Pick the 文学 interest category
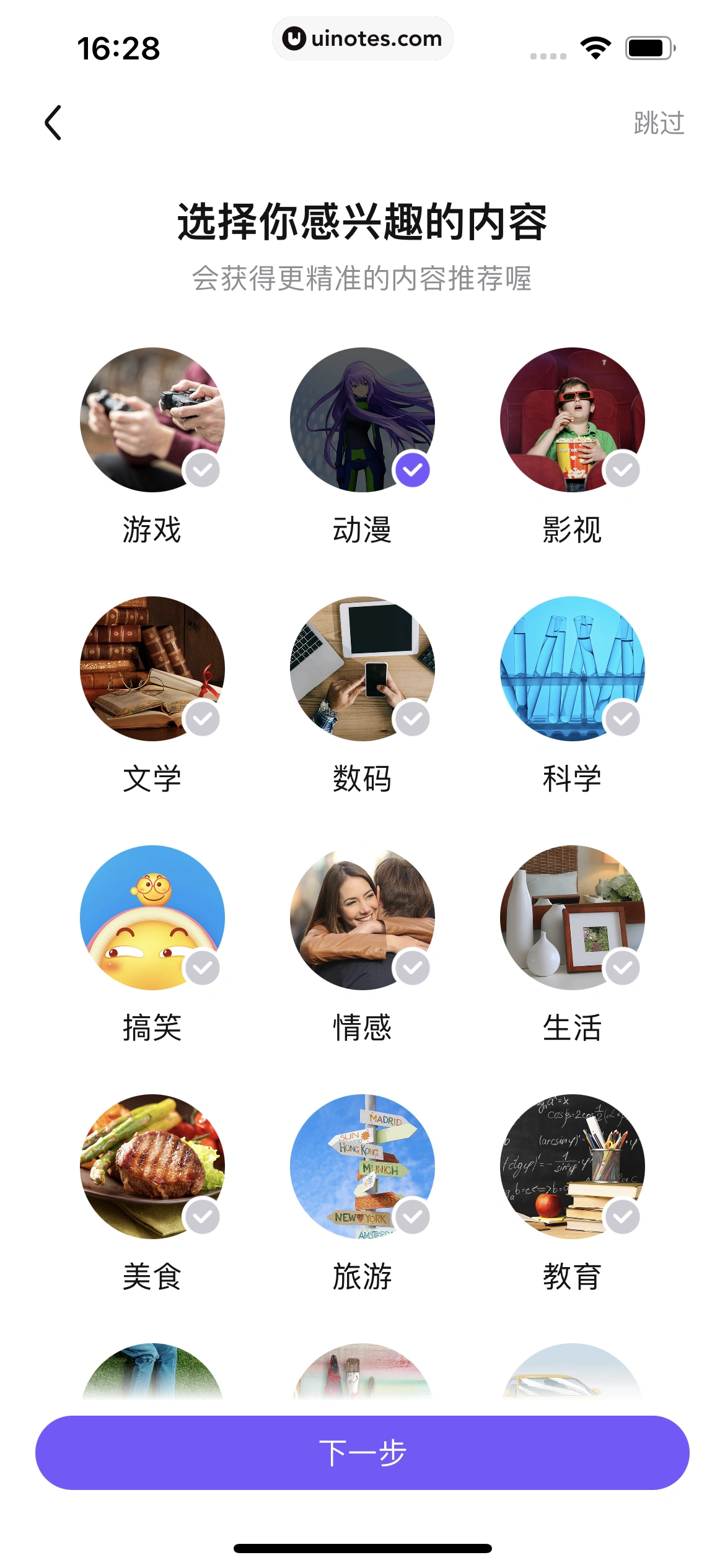Image resolution: width=725 pixels, height=1568 pixels. 152,669
